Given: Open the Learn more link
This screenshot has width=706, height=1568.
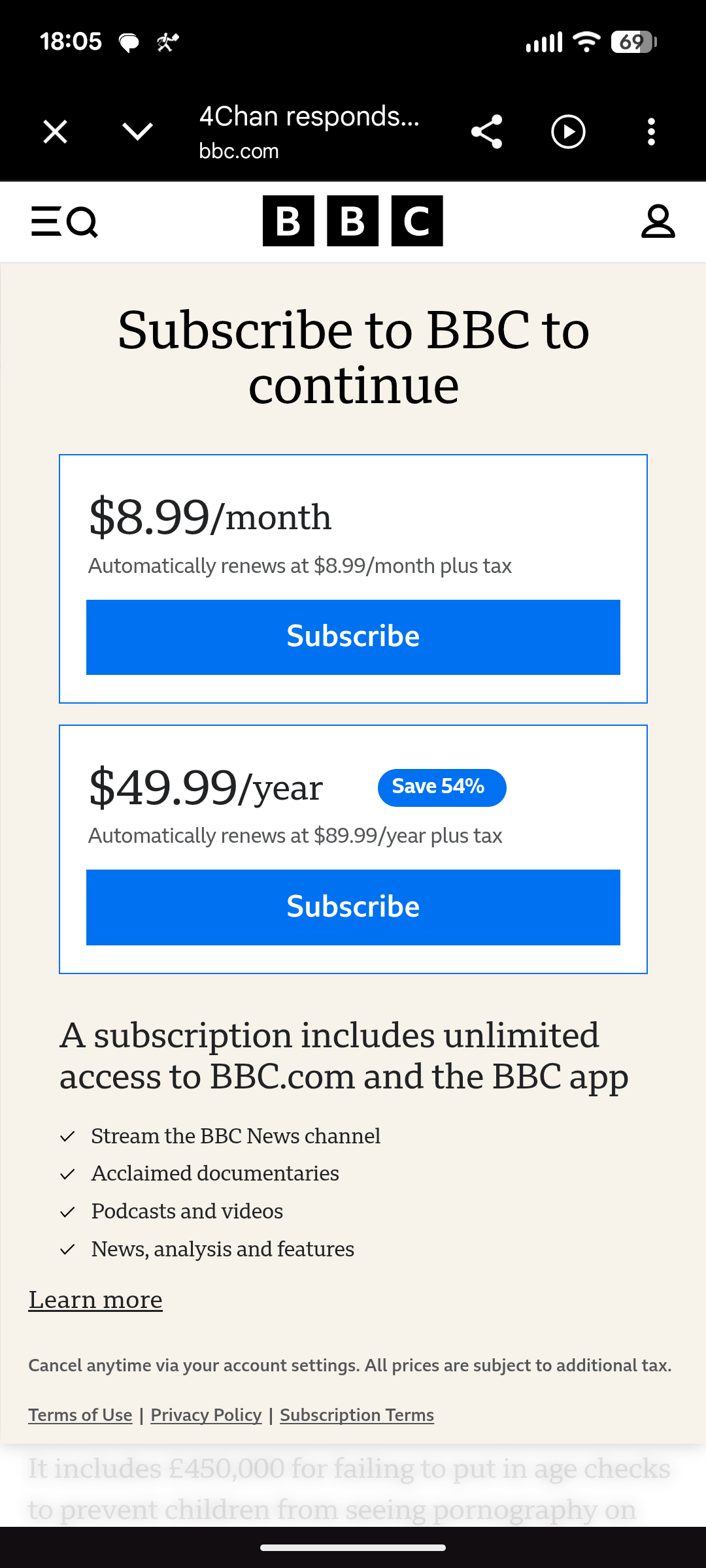Looking at the screenshot, I should pos(95,1300).
